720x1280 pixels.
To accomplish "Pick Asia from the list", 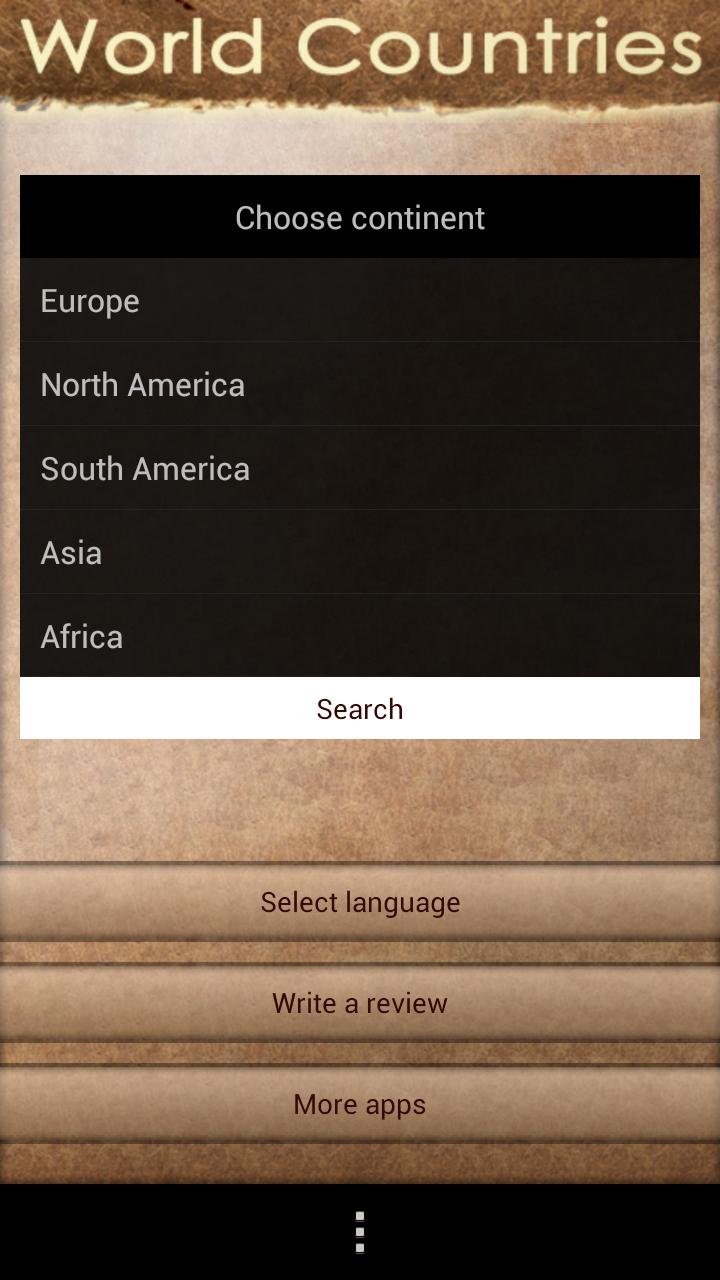I will tap(360, 553).
